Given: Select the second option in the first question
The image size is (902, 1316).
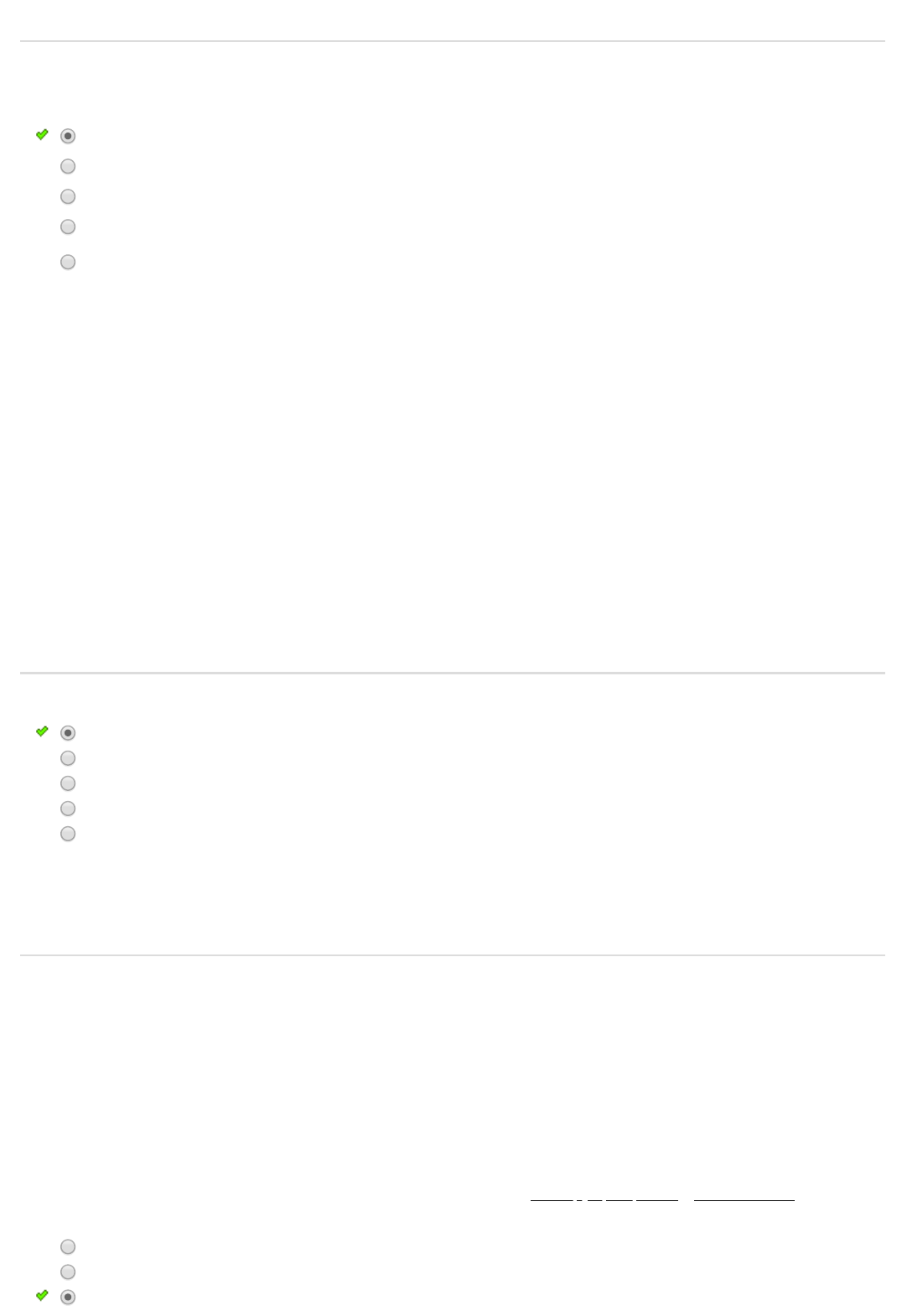Looking at the screenshot, I should (68, 166).
